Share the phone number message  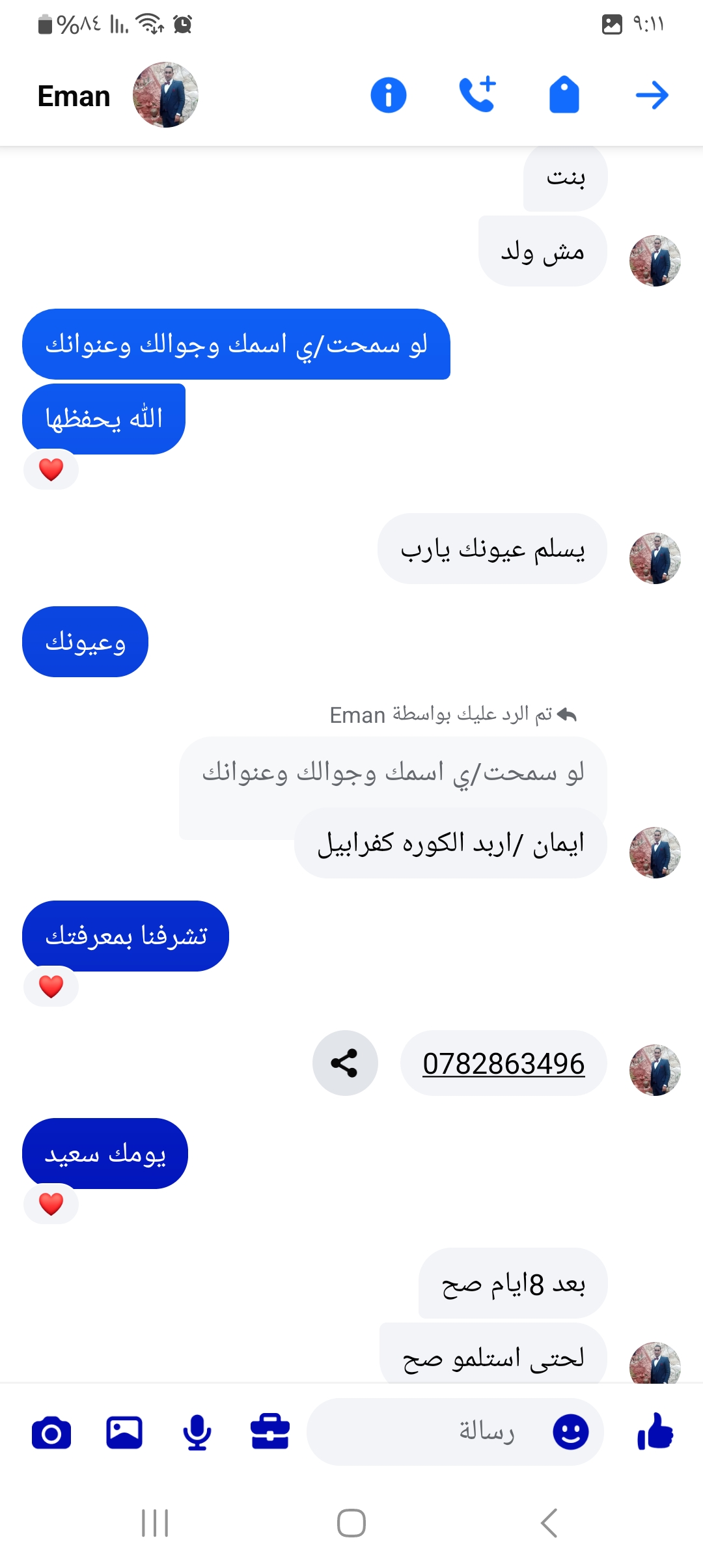[x=345, y=1063]
